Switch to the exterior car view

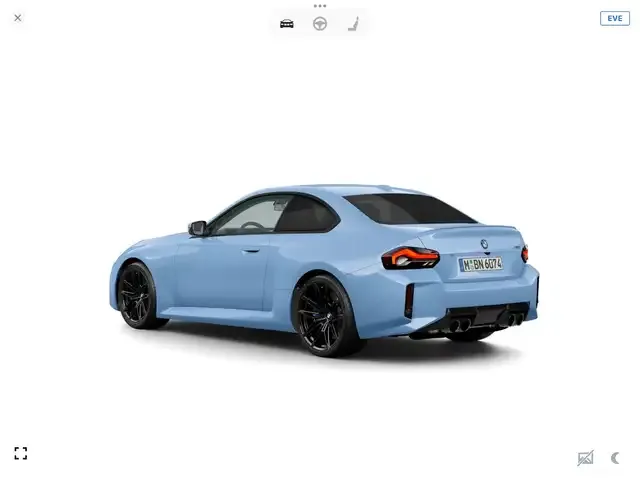coord(287,24)
